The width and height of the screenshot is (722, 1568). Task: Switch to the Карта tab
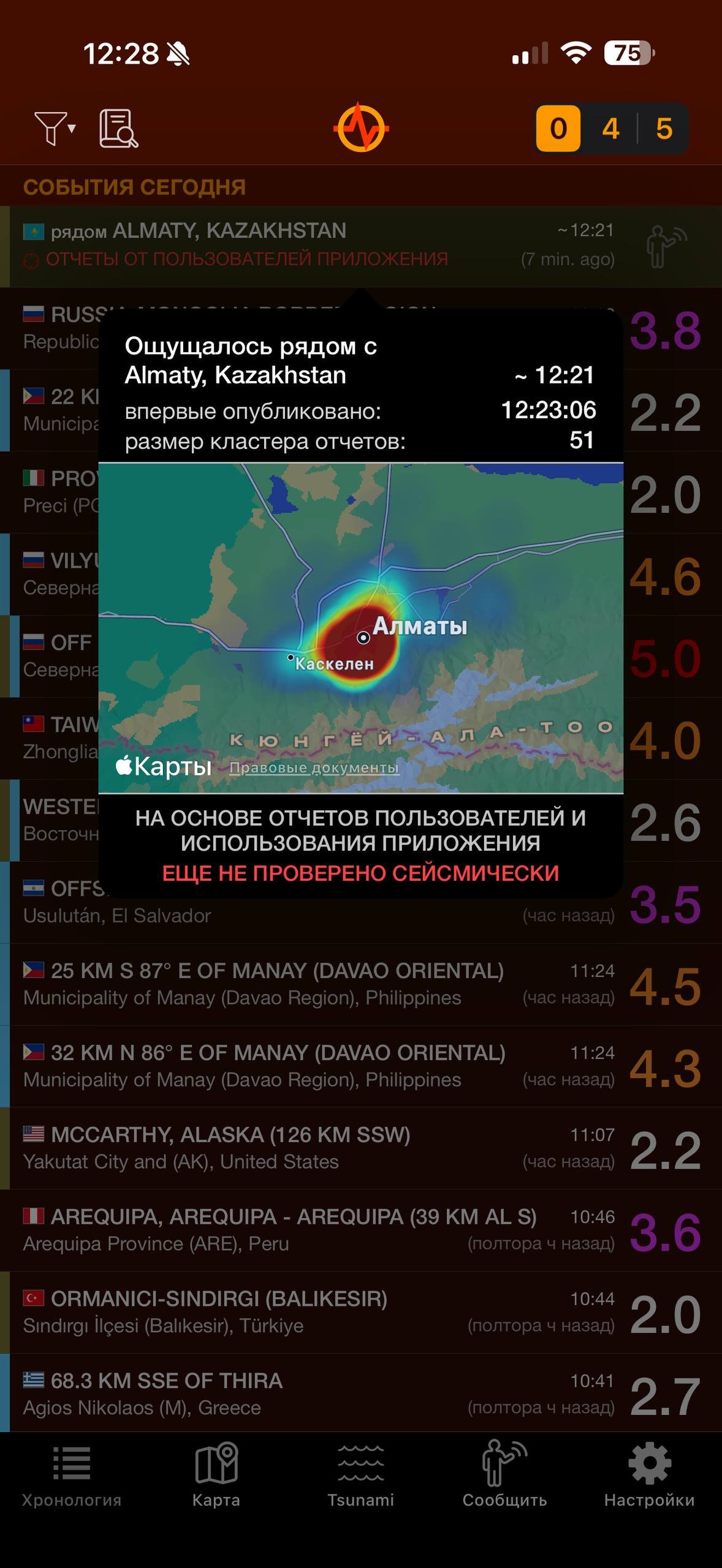coord(216,1476)
